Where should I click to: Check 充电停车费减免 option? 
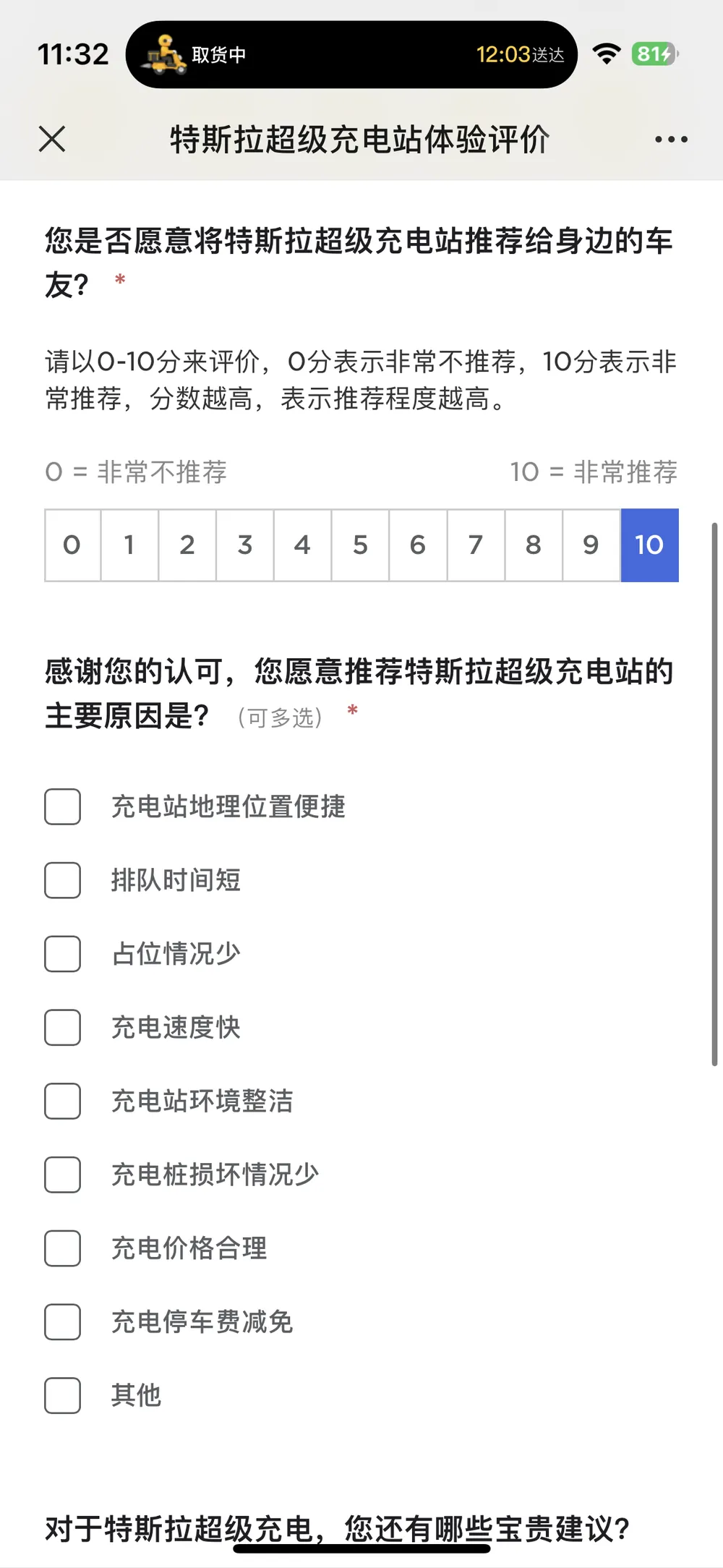(62, 1322)
